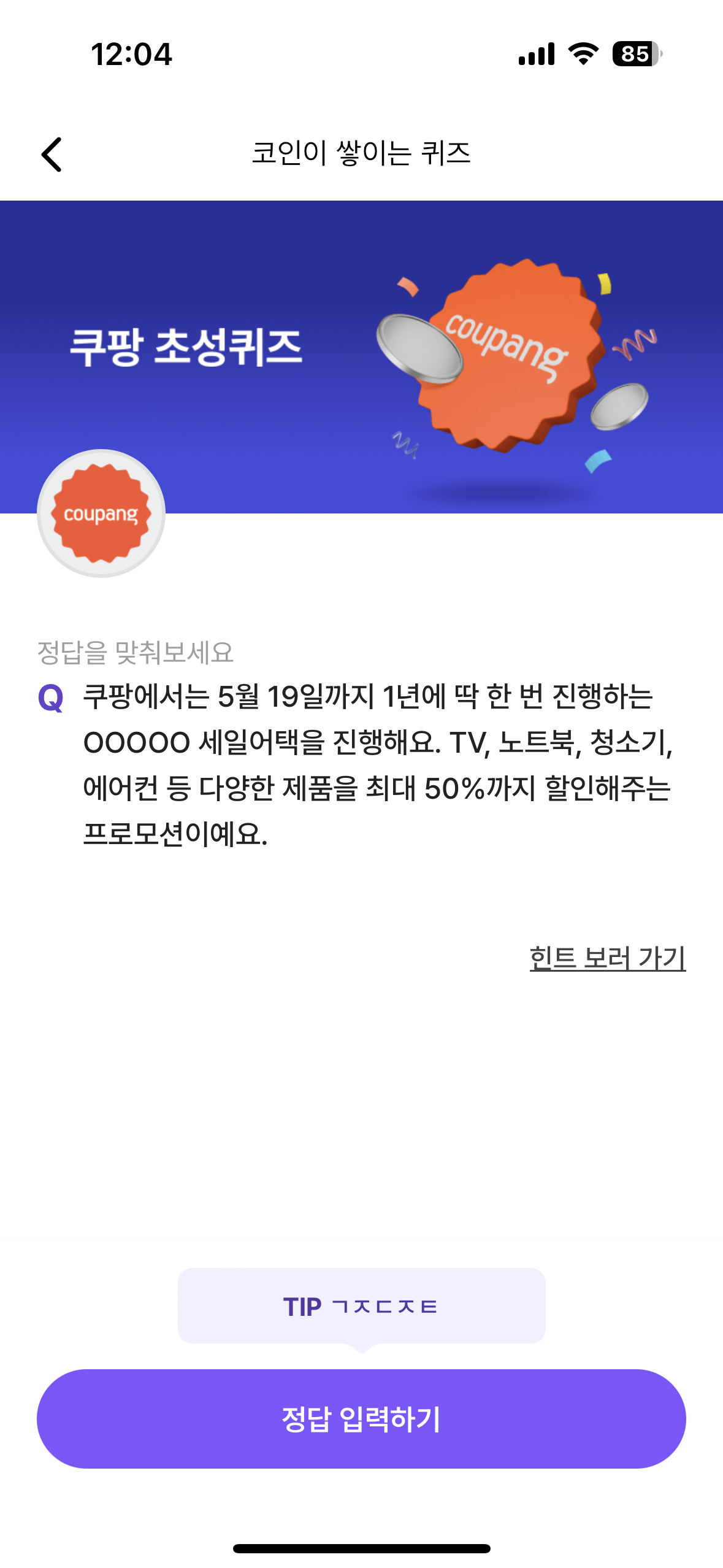The width and height of the screenshot is (723, 1568).
Task: Tap the 12:04 clock in status bar
Action: [132, 55]
